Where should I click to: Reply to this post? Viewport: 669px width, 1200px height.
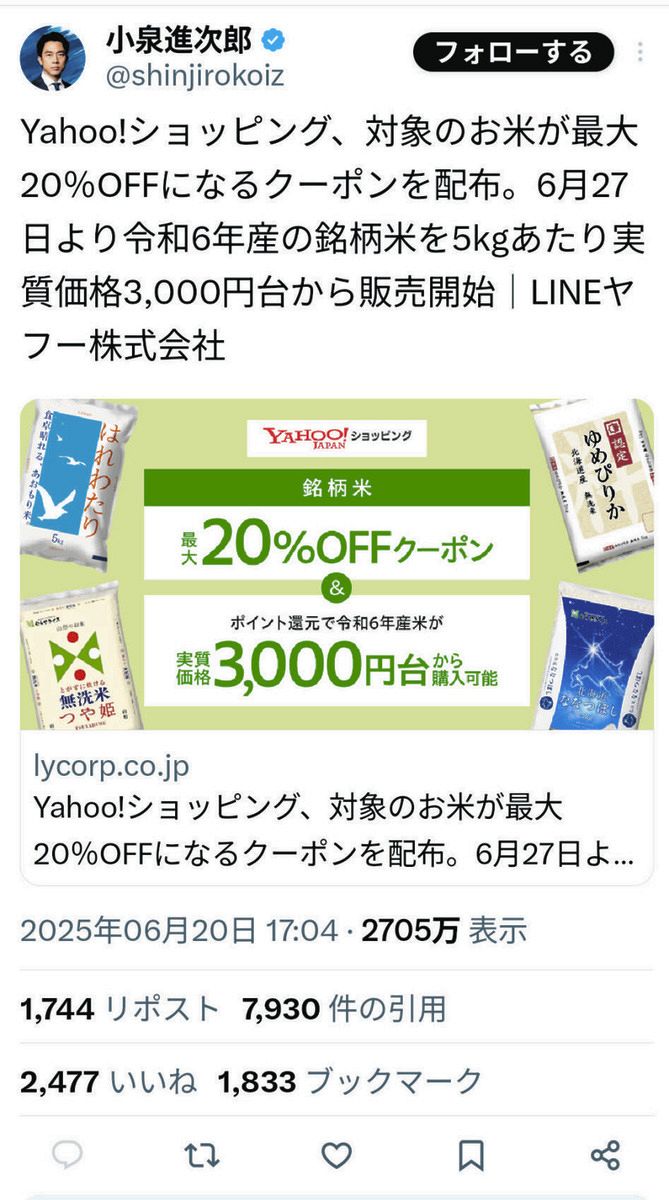(67, 1156)
